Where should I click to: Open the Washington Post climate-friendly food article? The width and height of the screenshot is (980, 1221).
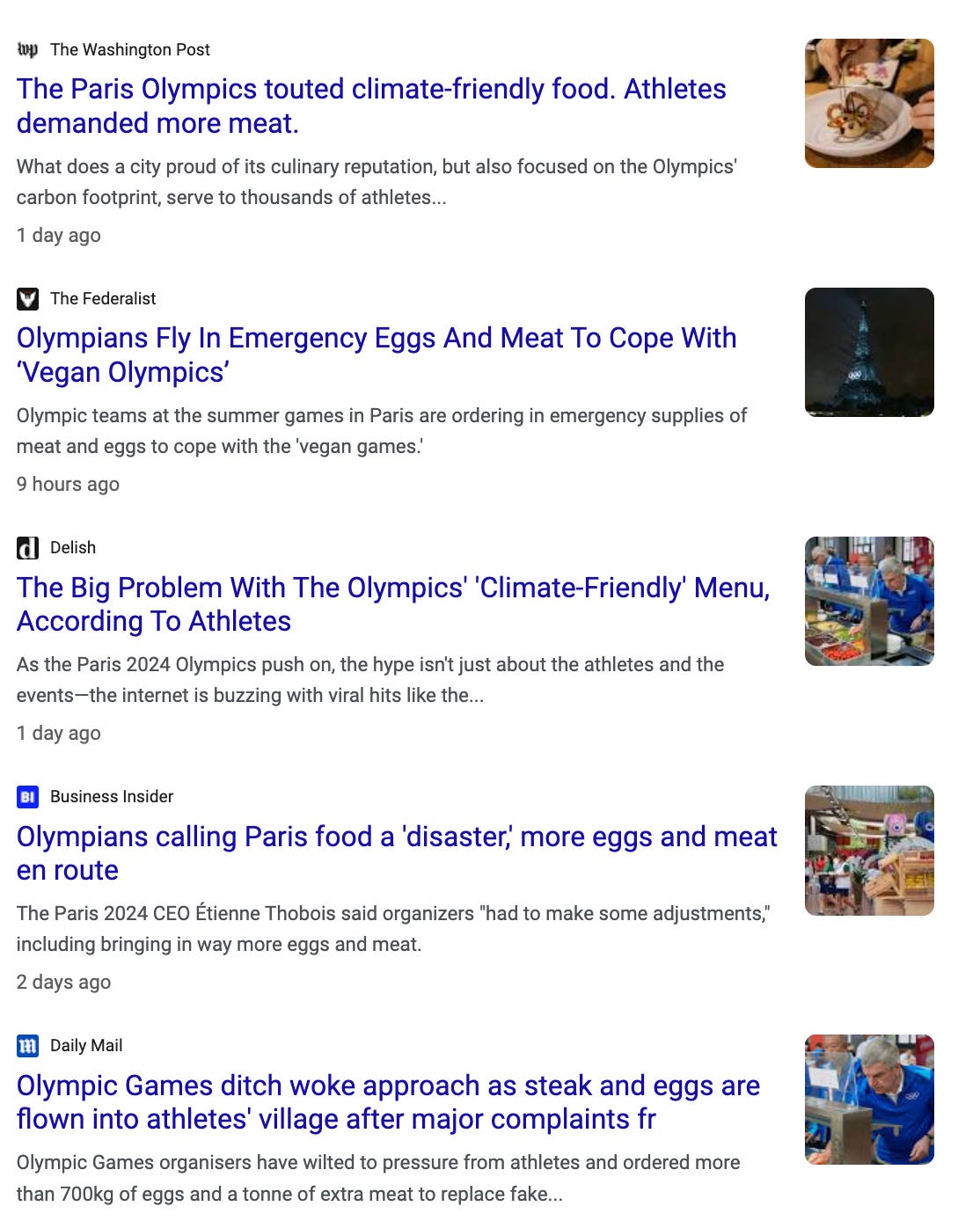[x=371, y=106]
